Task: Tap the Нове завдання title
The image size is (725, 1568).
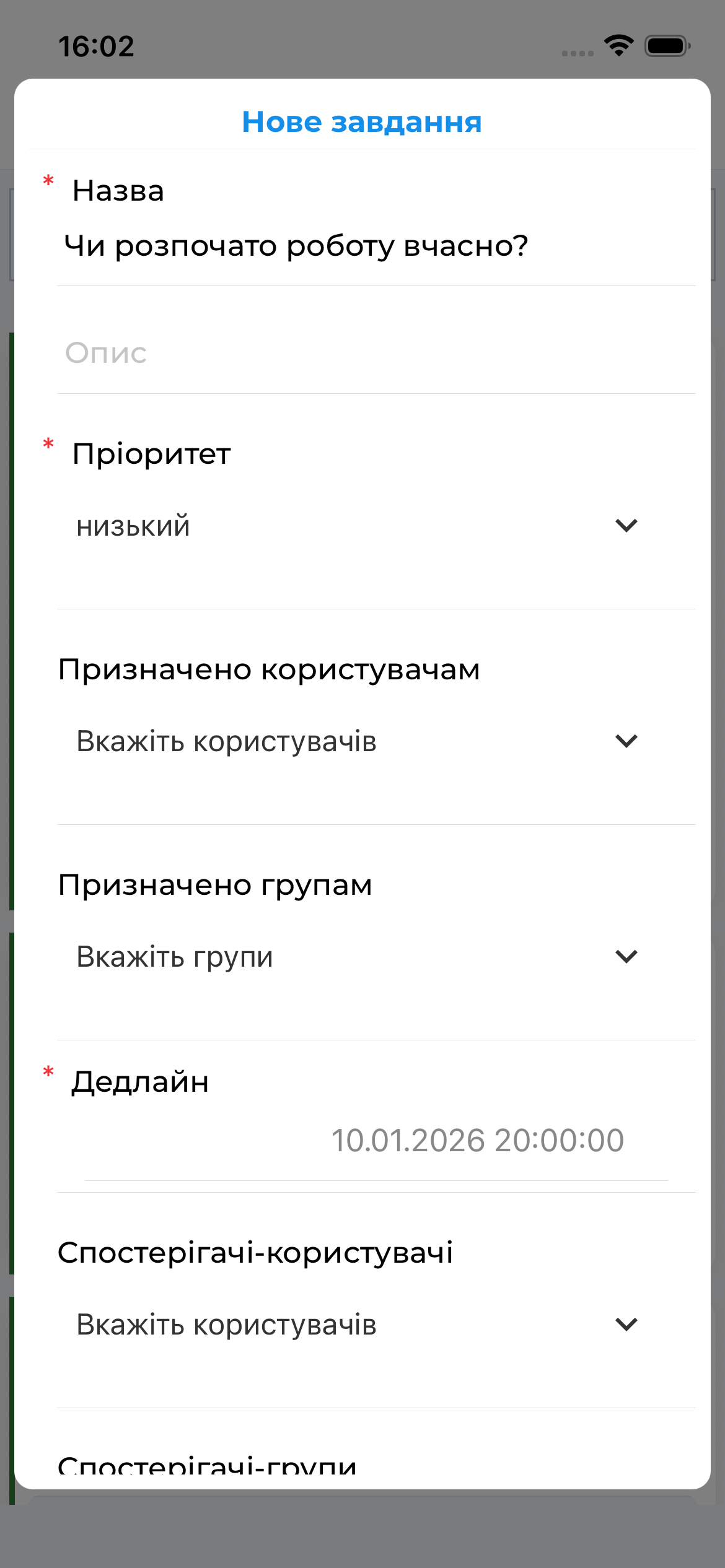Action: tap(361, 122)
